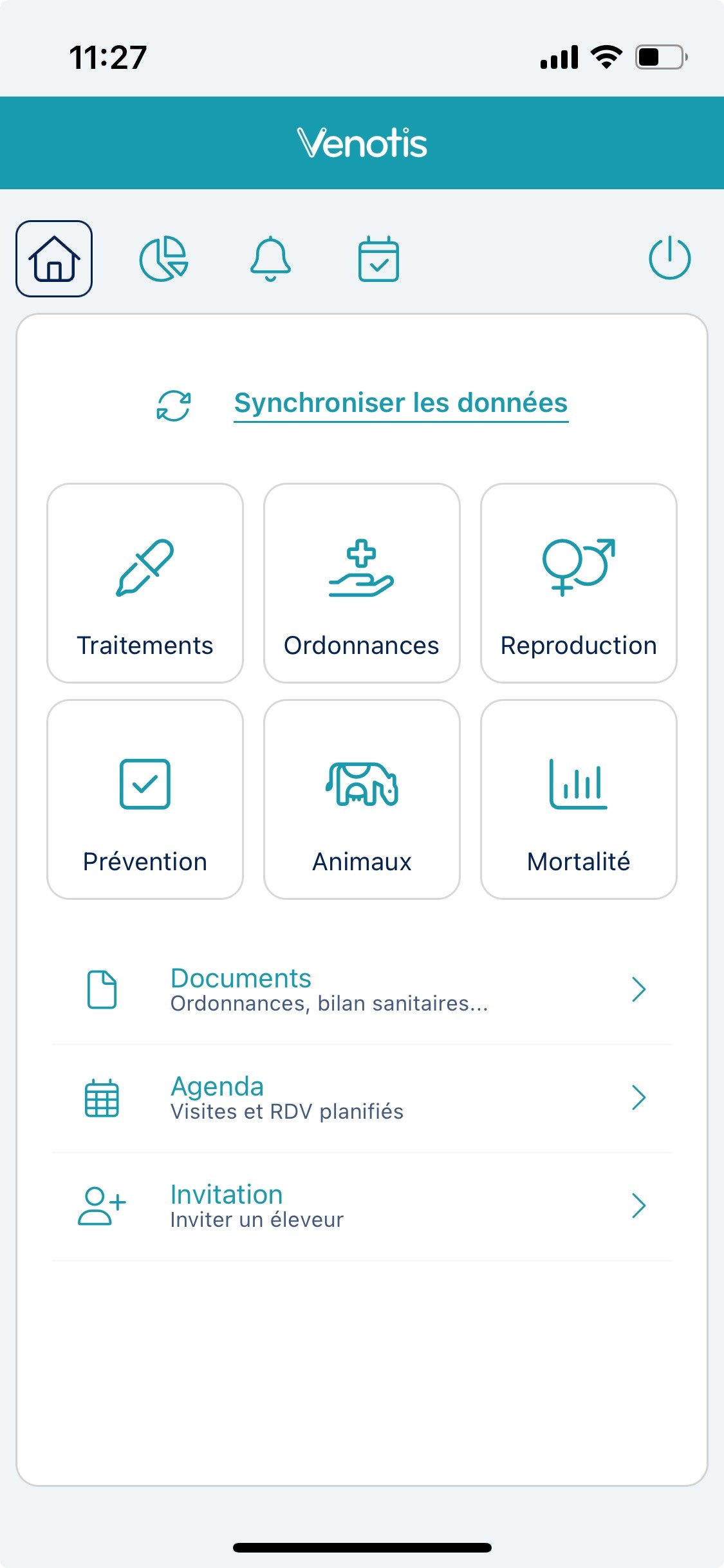This screenshot has height=1568, width=724.
Task: Open notifications via the bell icon
Action: click(x=272, y=257)
